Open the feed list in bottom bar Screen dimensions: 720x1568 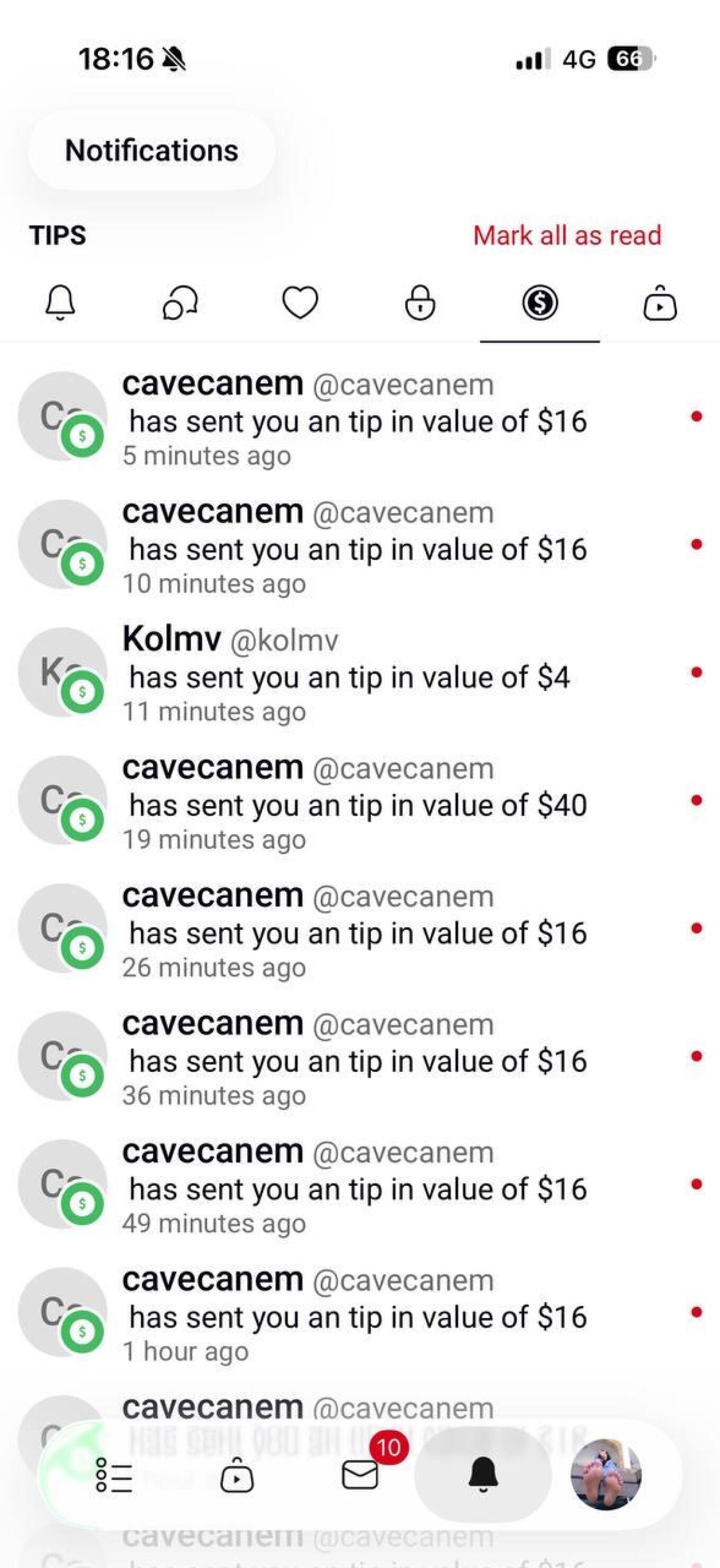(114, 1475)
